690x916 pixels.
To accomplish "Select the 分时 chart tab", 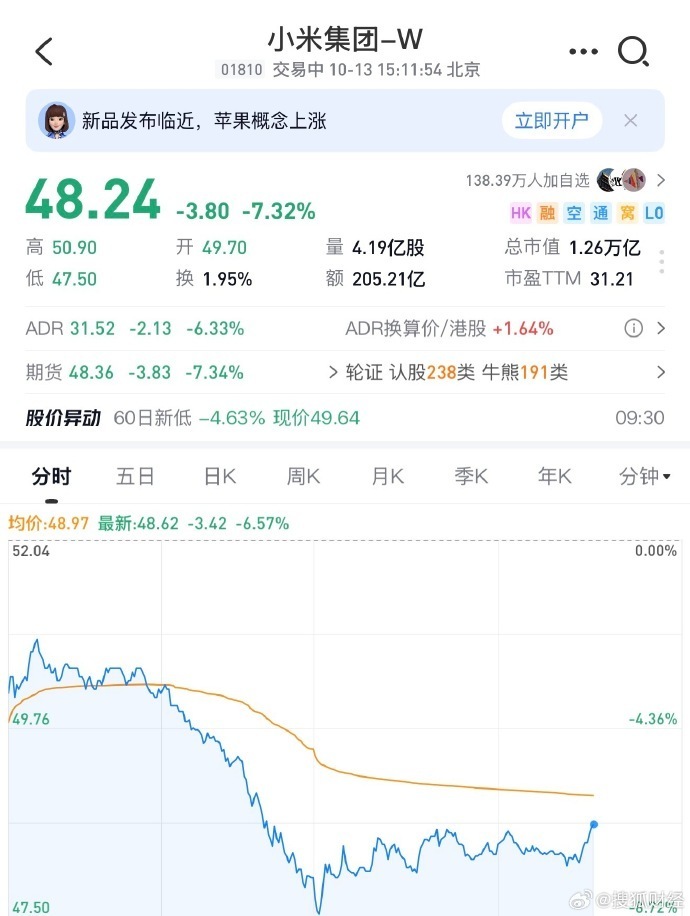I will click(51, 477).
